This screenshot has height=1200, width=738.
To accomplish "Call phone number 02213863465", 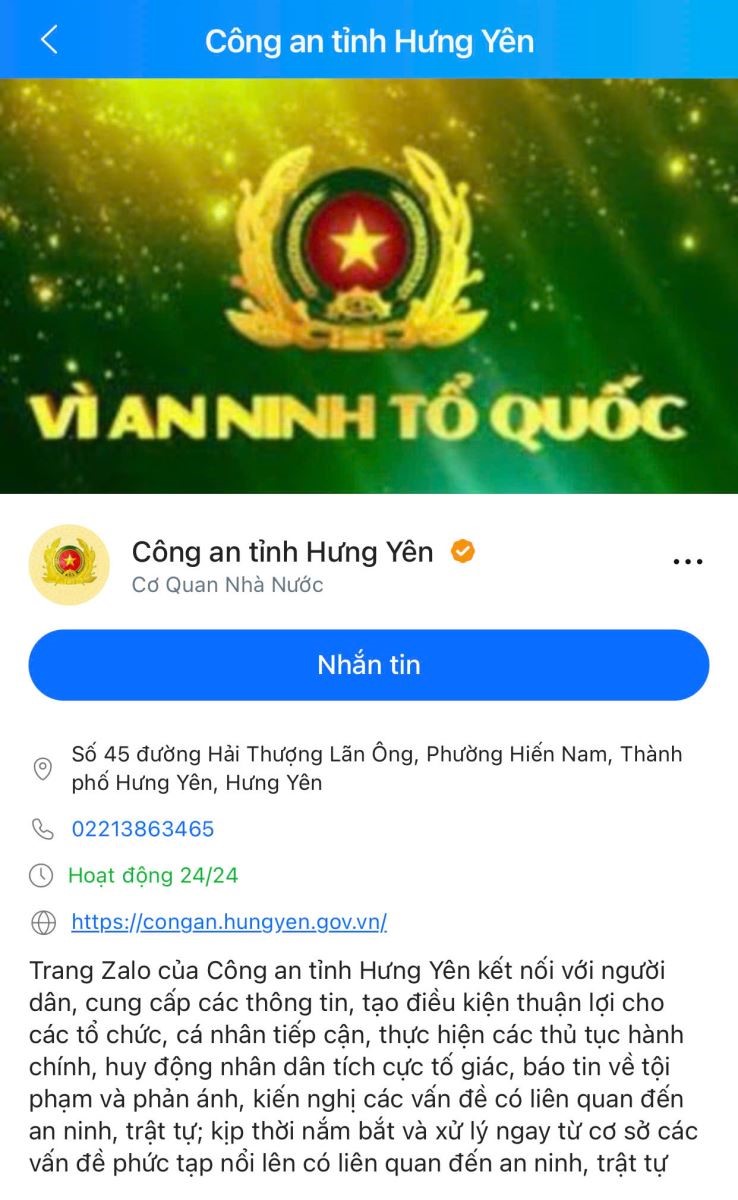I will coord(143,829).
